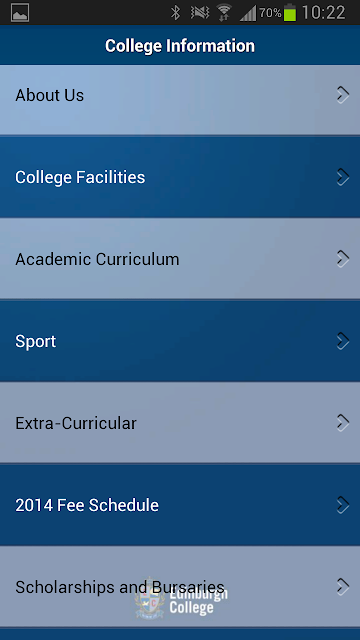Open College Facilities

[180, 177]
